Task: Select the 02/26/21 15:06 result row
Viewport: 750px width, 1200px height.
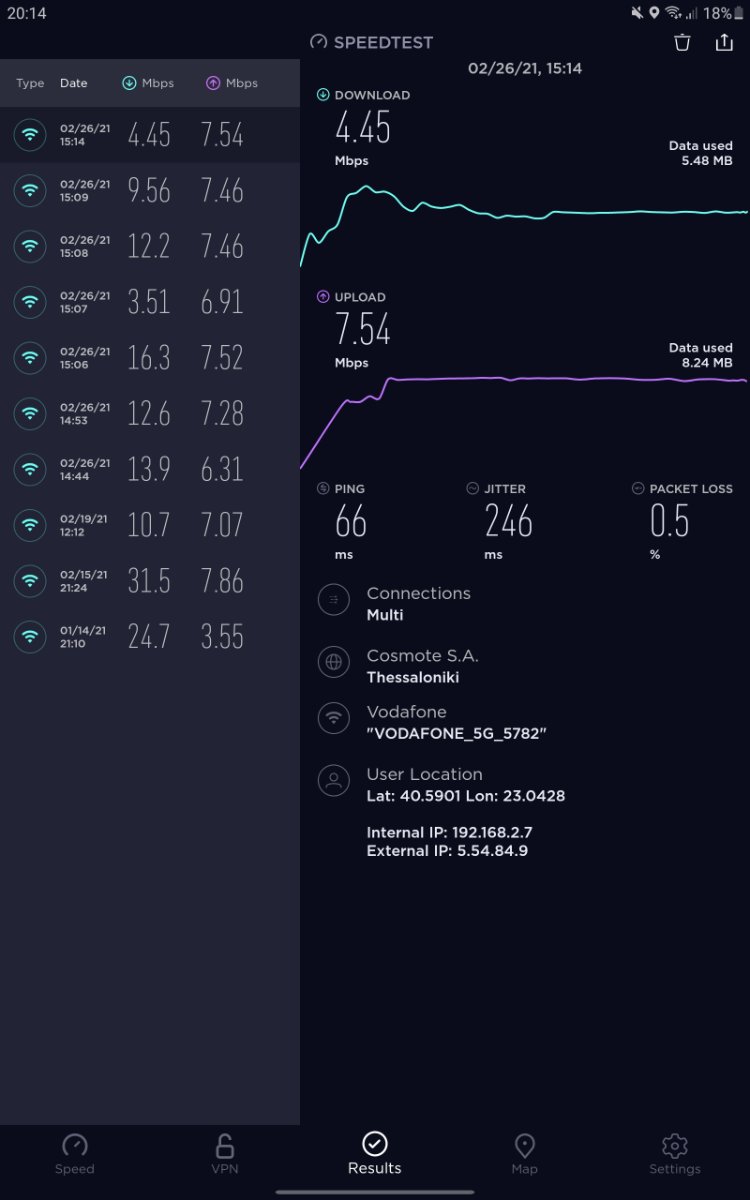Action: pyautogui.click(x=150, y=358)
